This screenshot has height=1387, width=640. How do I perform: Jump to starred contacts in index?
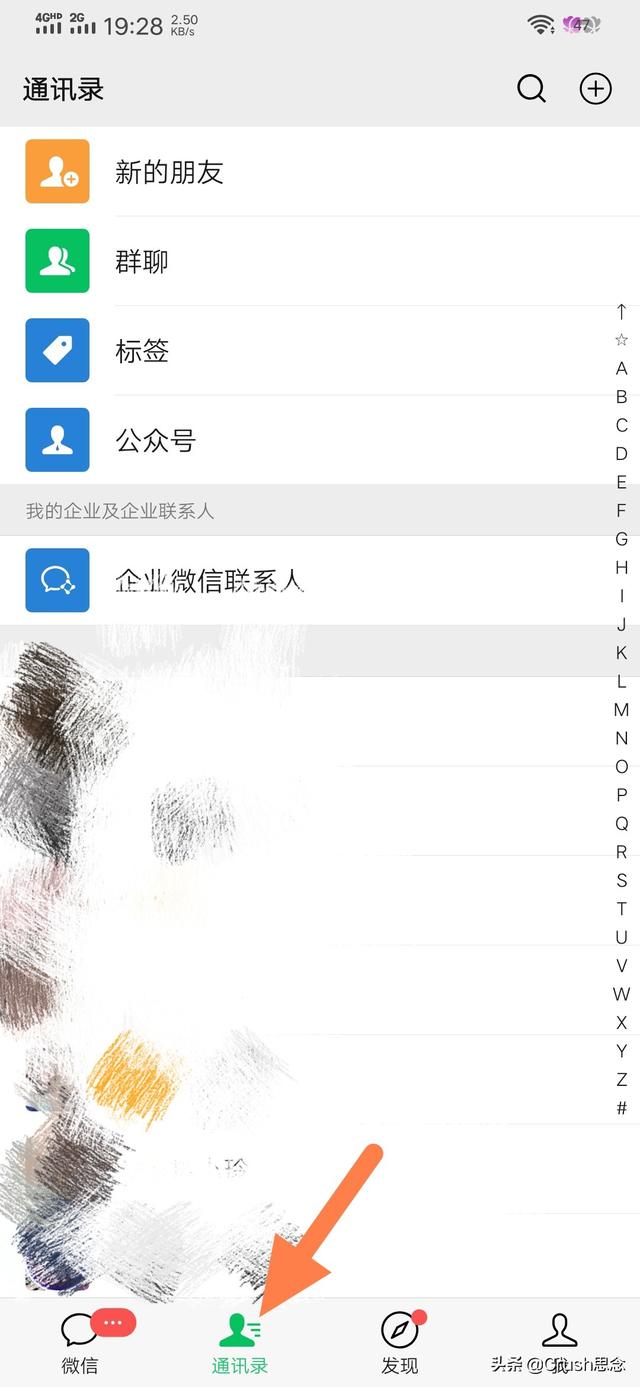pos(621,340)
